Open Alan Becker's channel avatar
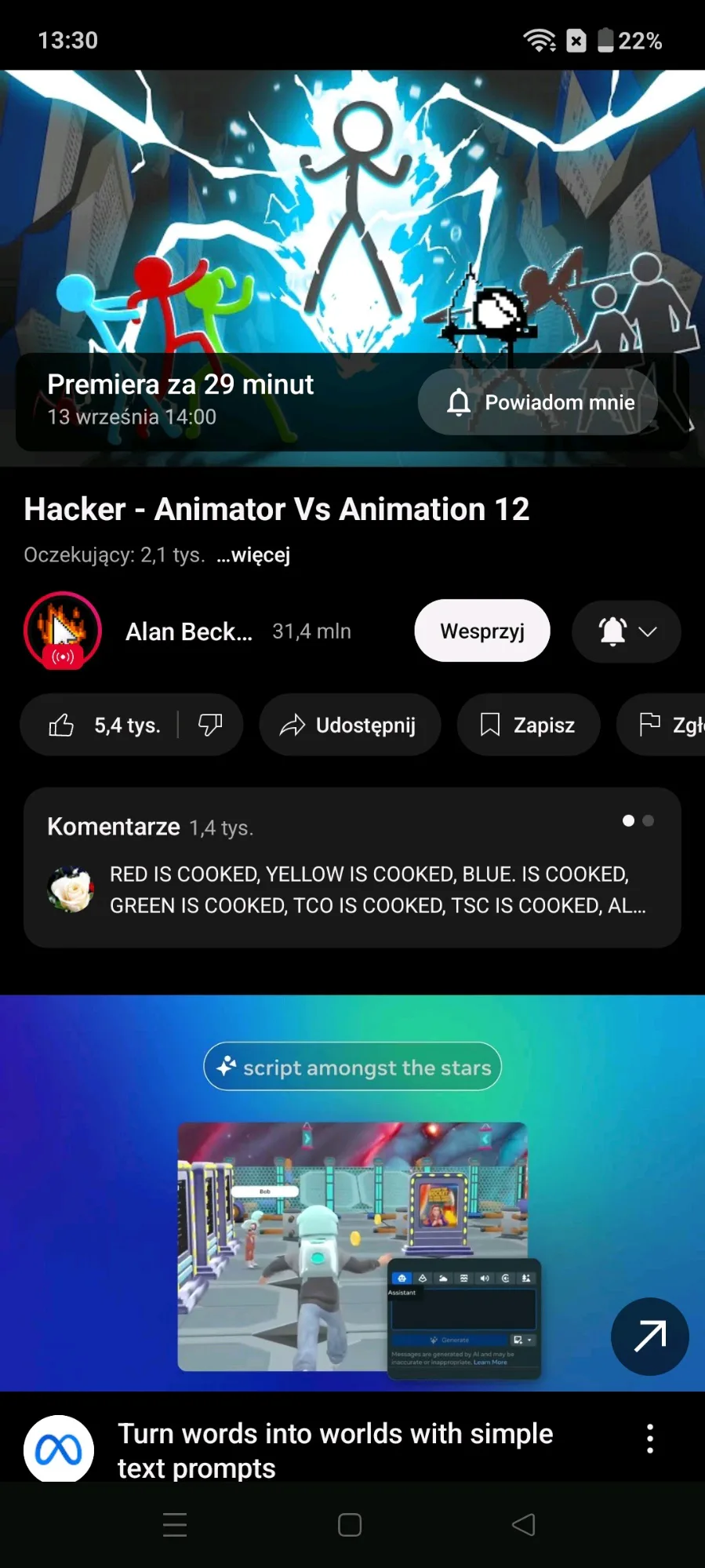The image size is (705, 1568). [x=63, y=631]
